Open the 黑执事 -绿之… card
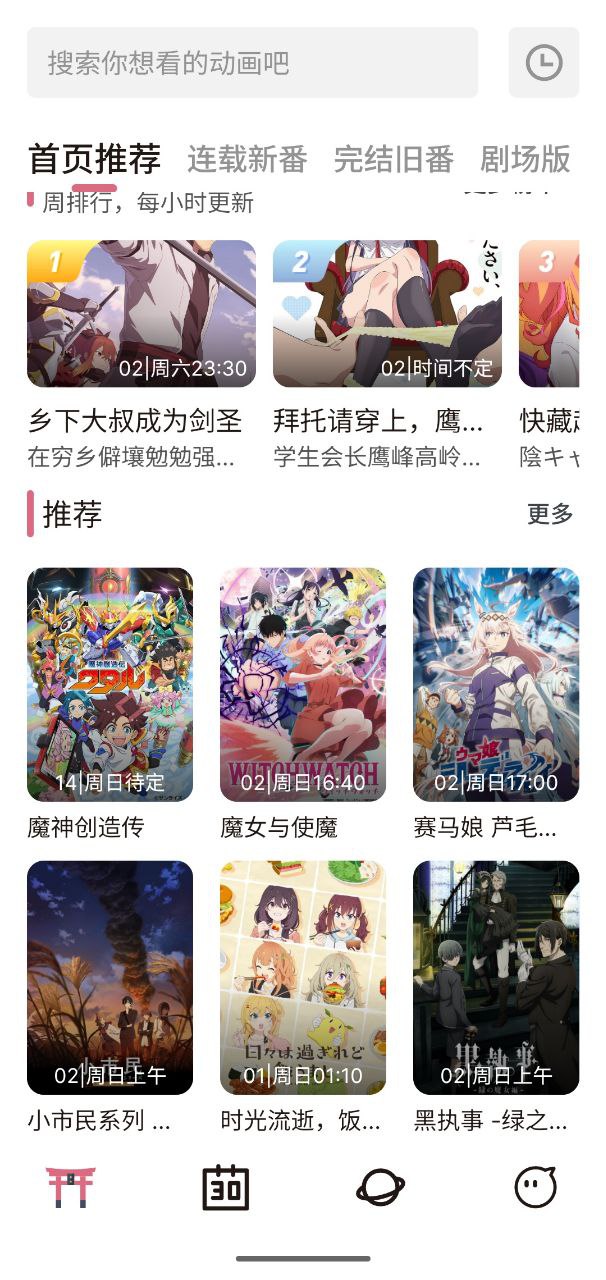 [496, 978]
